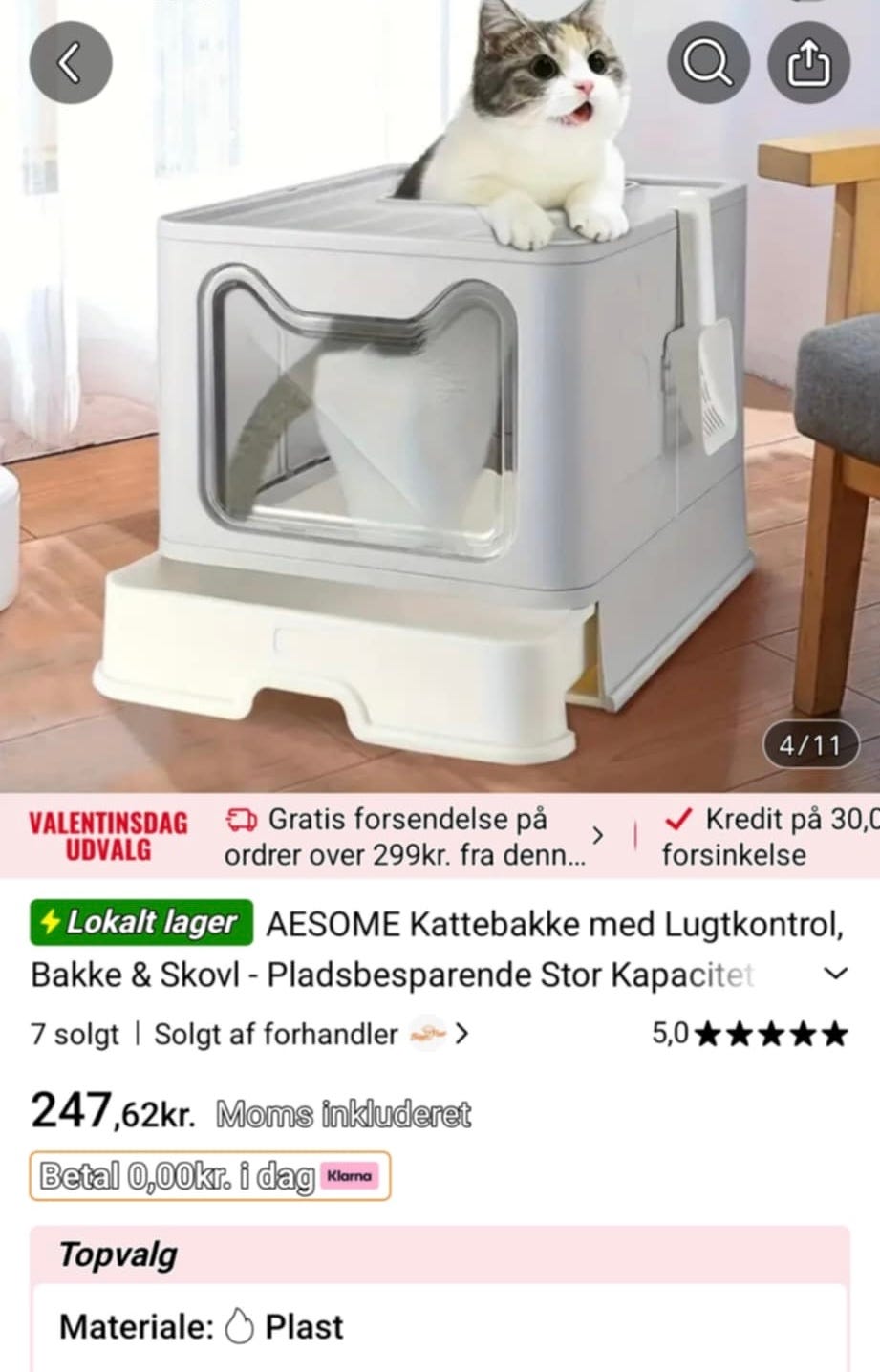Go back using the back arrow icon
Viewport: 880px width, 1372px height.
[70, 61]
